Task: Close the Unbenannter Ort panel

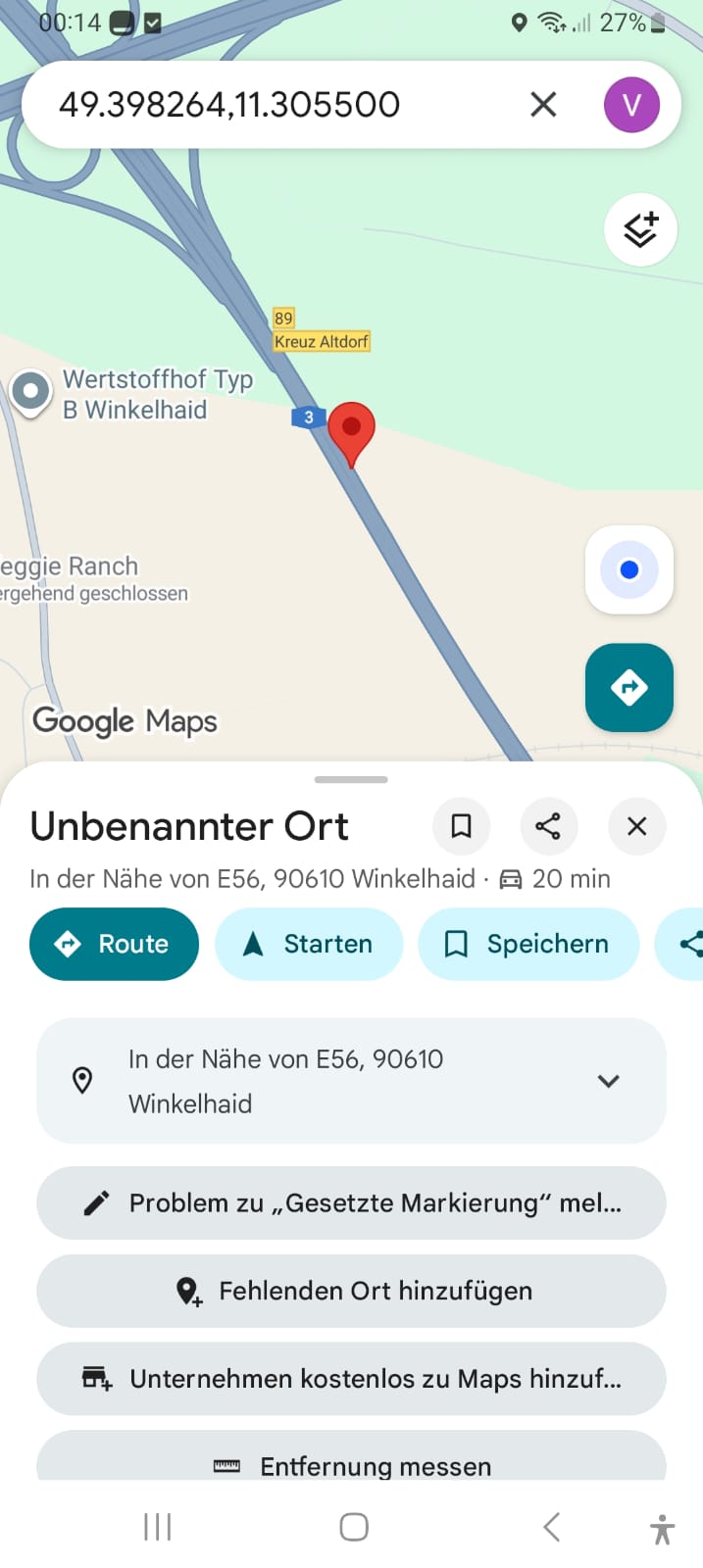Action: point(636,826)
